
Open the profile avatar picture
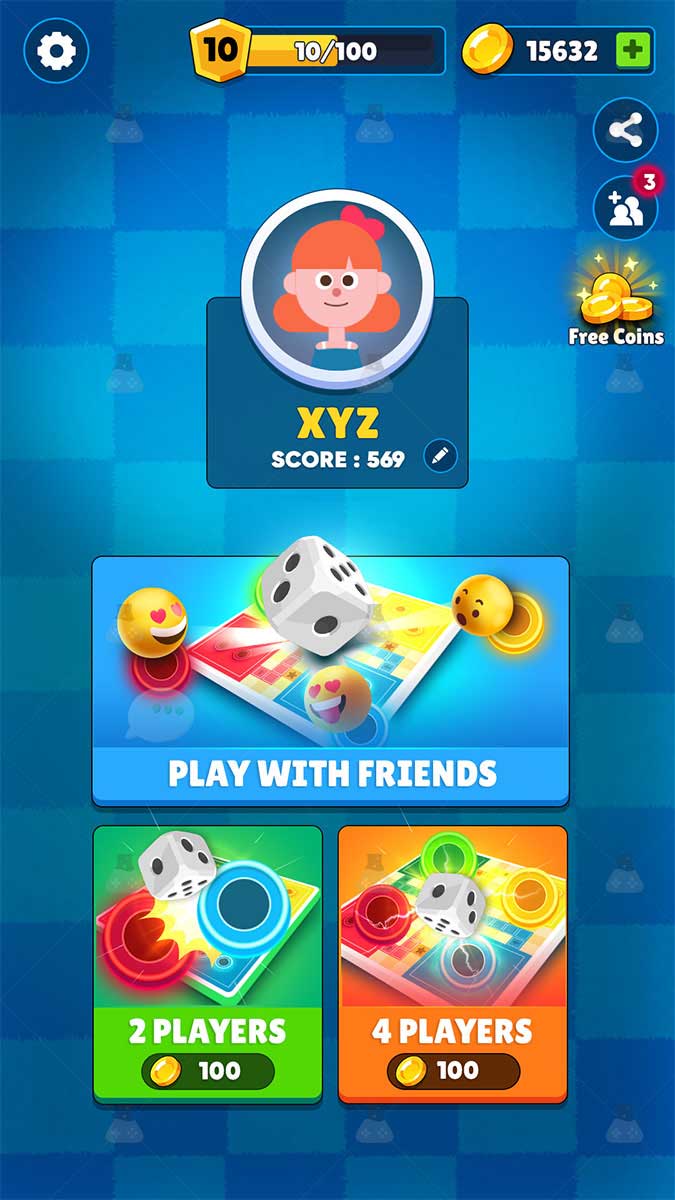[337, 286]
